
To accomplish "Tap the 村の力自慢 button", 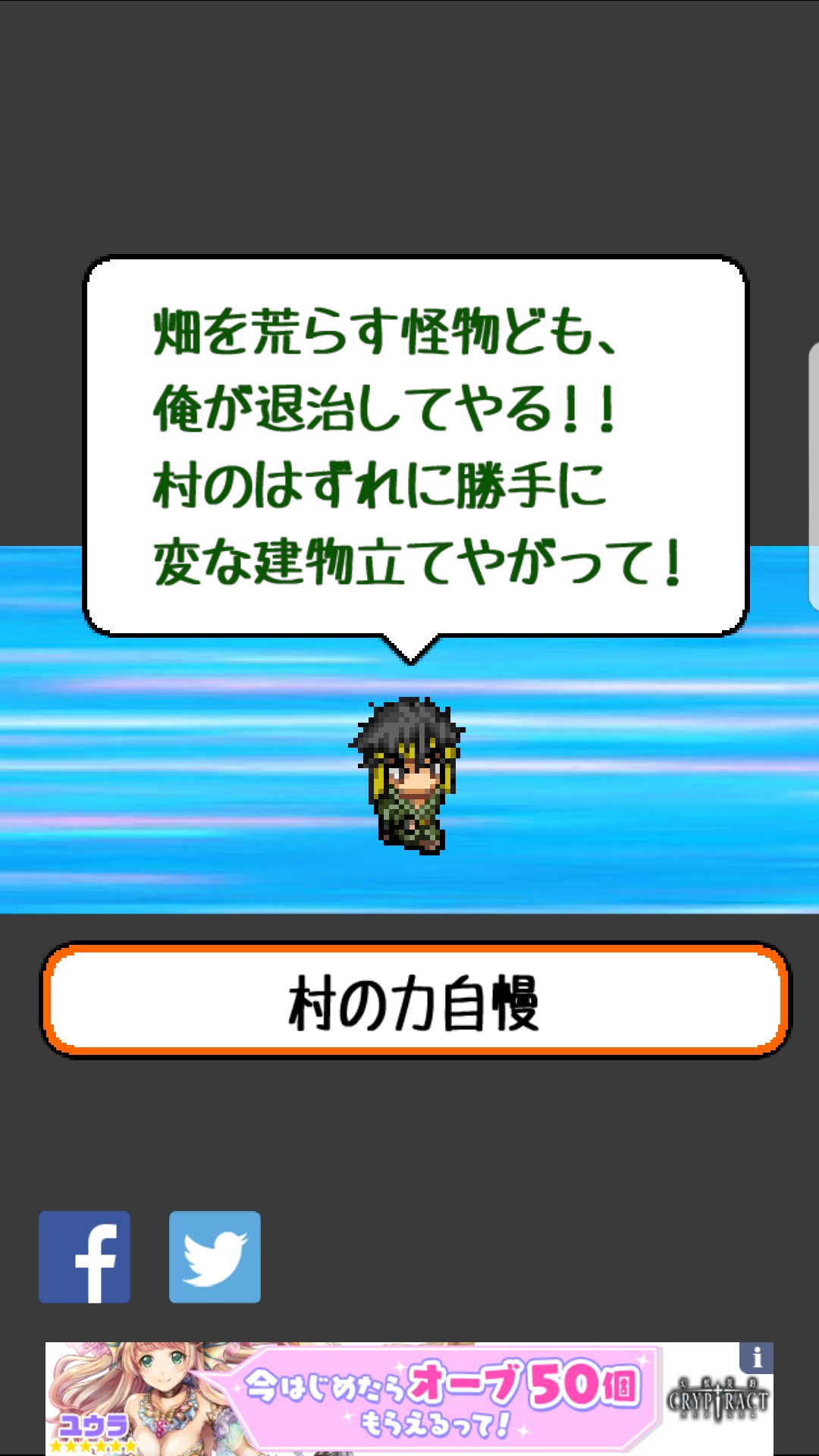I will point(414,1001).
